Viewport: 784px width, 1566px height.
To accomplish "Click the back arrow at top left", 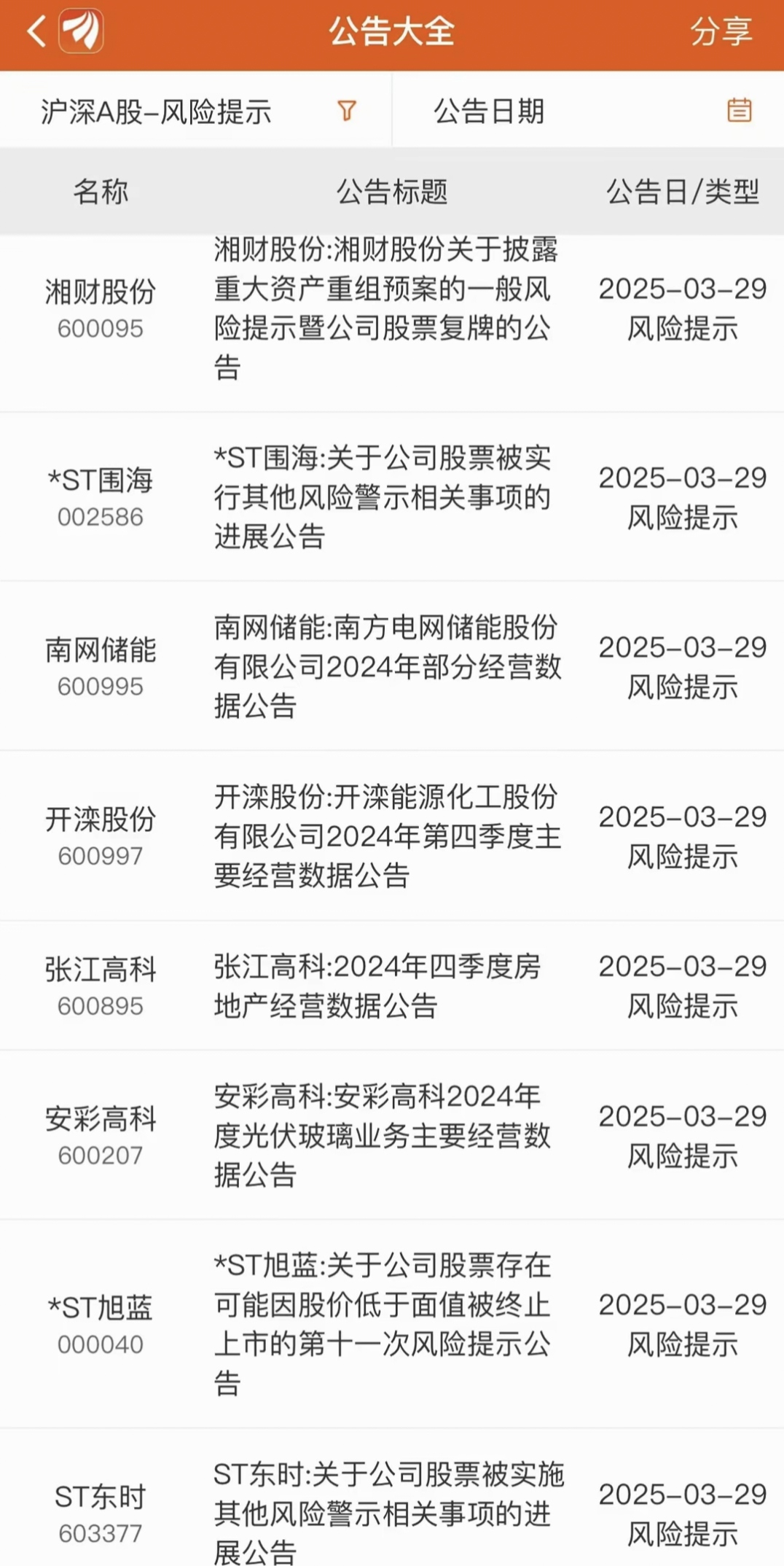I will pos(34,32).
